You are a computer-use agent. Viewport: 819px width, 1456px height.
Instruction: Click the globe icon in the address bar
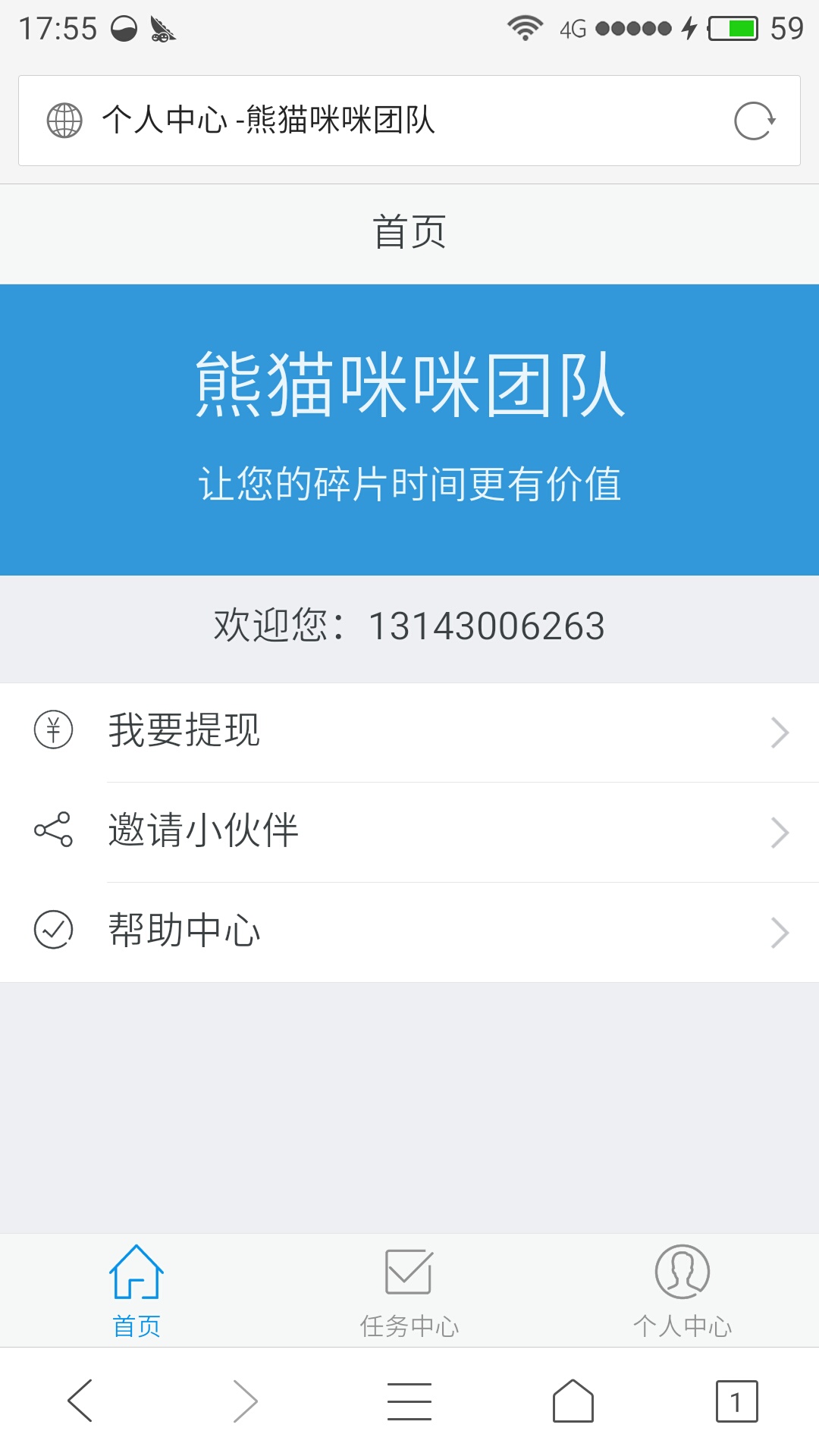pos(64,120)
